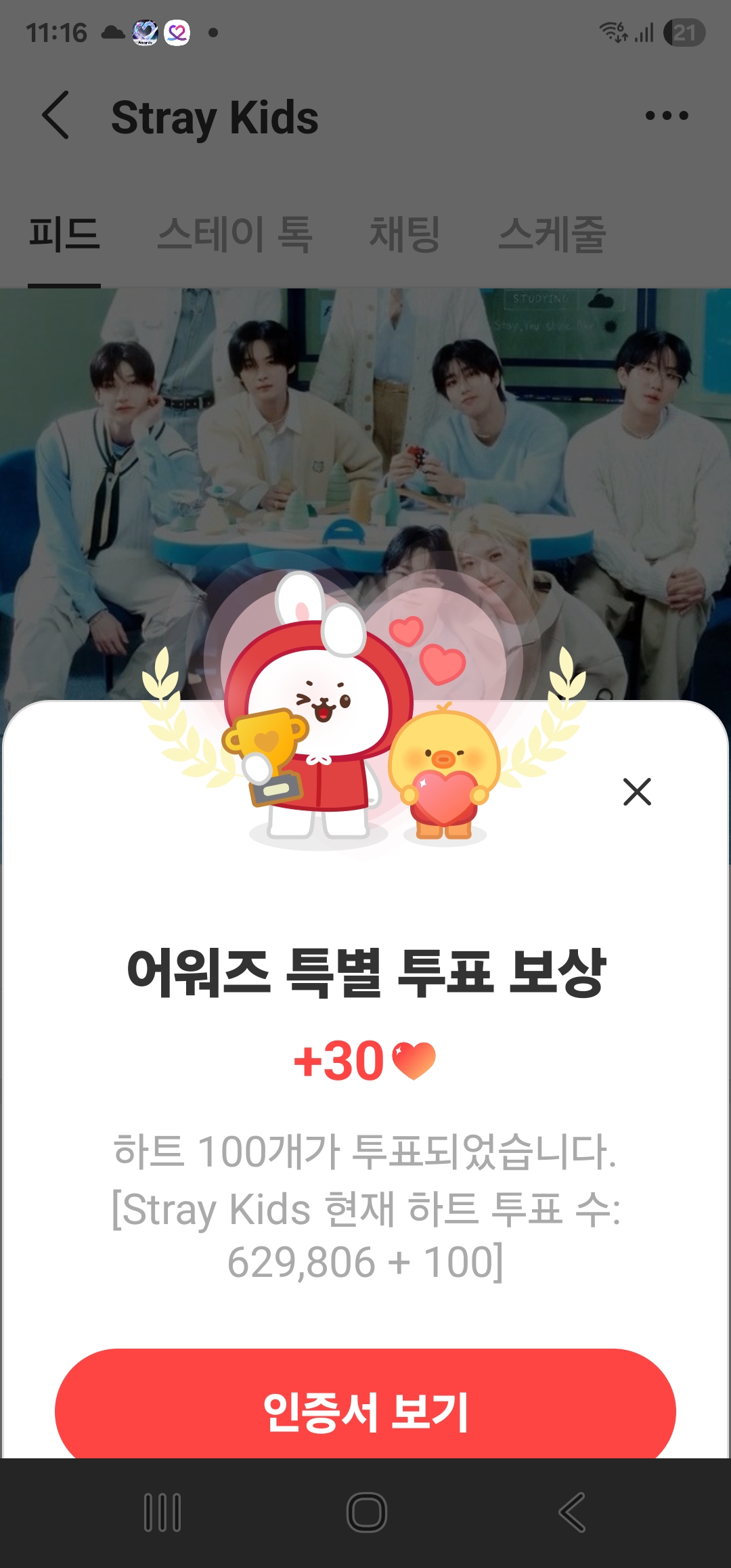731x1568 pixels.
Task: Open the three-dot overflow menu
Action: coord(667,116)
